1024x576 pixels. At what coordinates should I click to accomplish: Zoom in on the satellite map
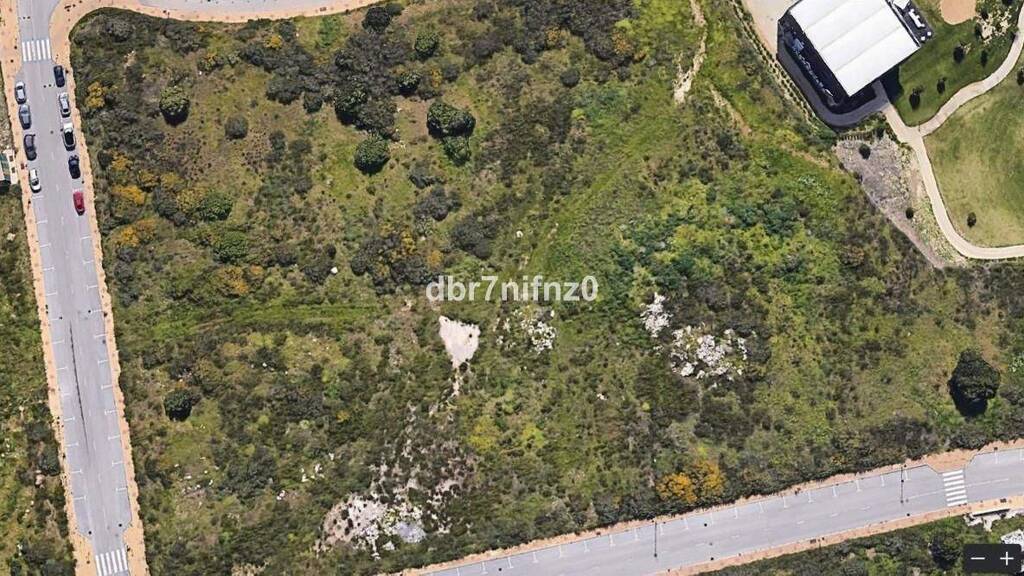coord(1006,559)
